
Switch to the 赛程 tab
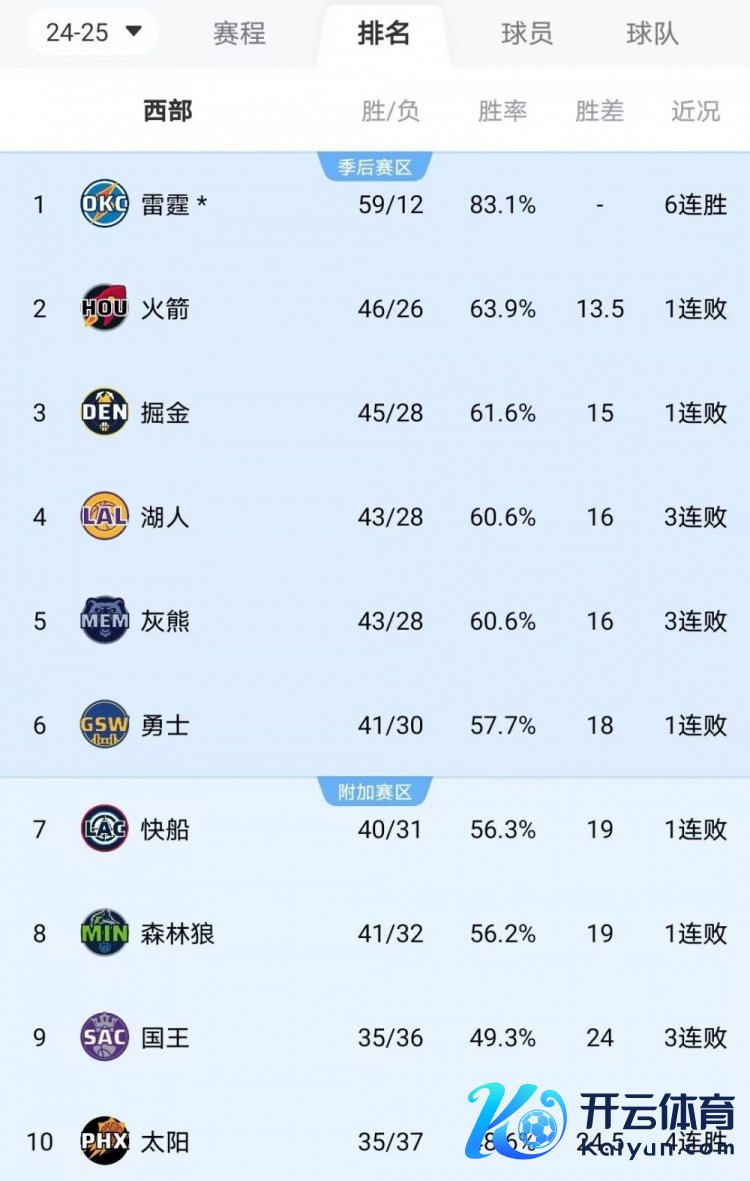point(238,33)
